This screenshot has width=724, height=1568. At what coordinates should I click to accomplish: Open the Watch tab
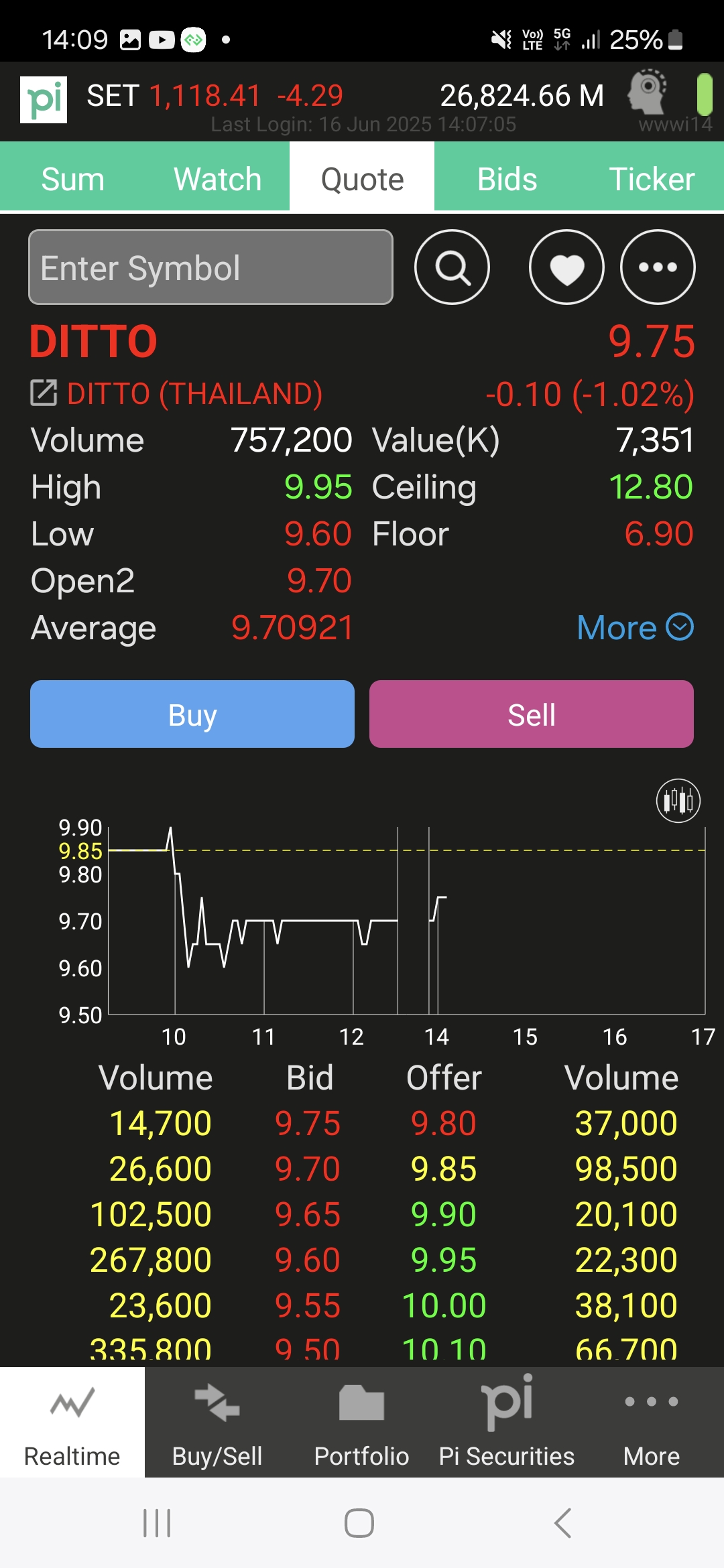[217, 179]
